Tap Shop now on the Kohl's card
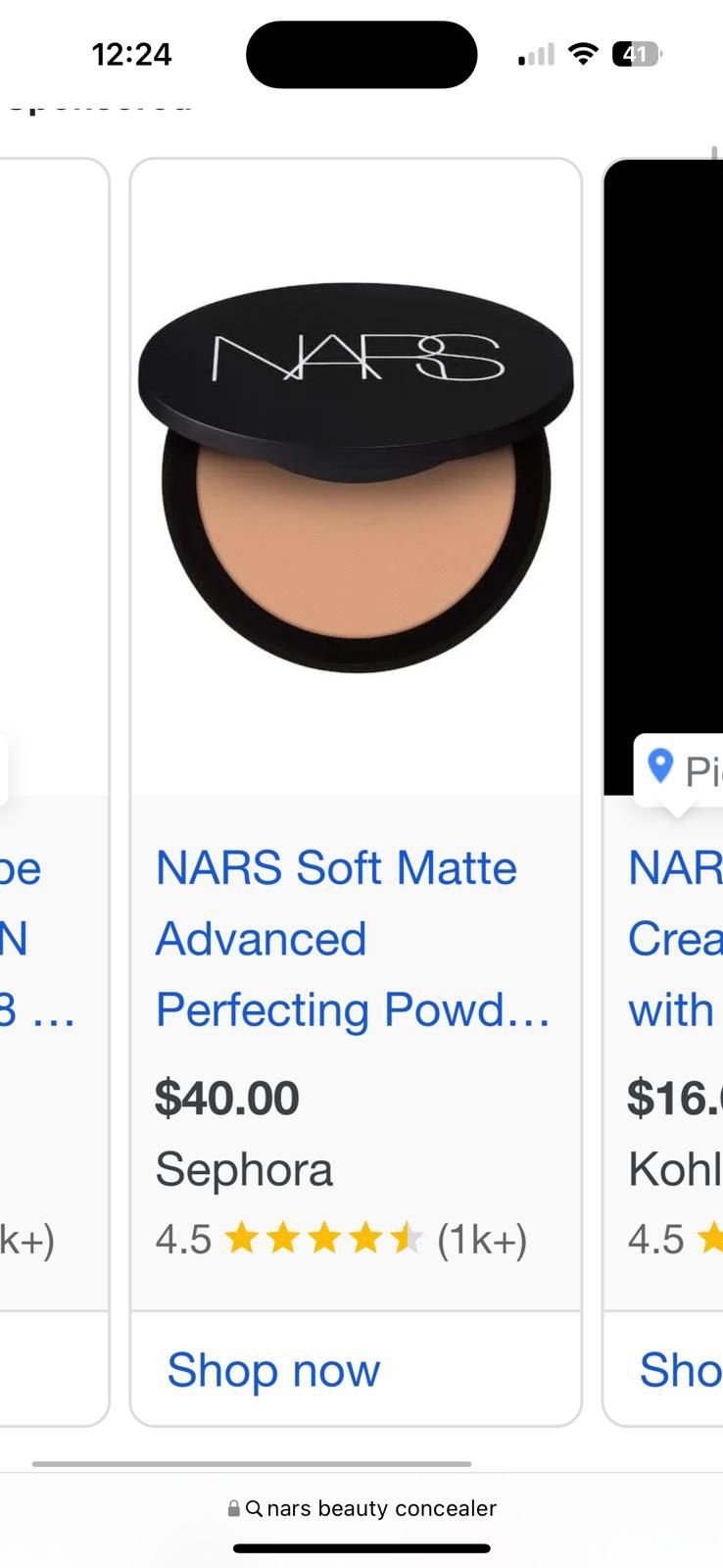The width and height of the screenshot is (723, 1568). click(681, 1369)
